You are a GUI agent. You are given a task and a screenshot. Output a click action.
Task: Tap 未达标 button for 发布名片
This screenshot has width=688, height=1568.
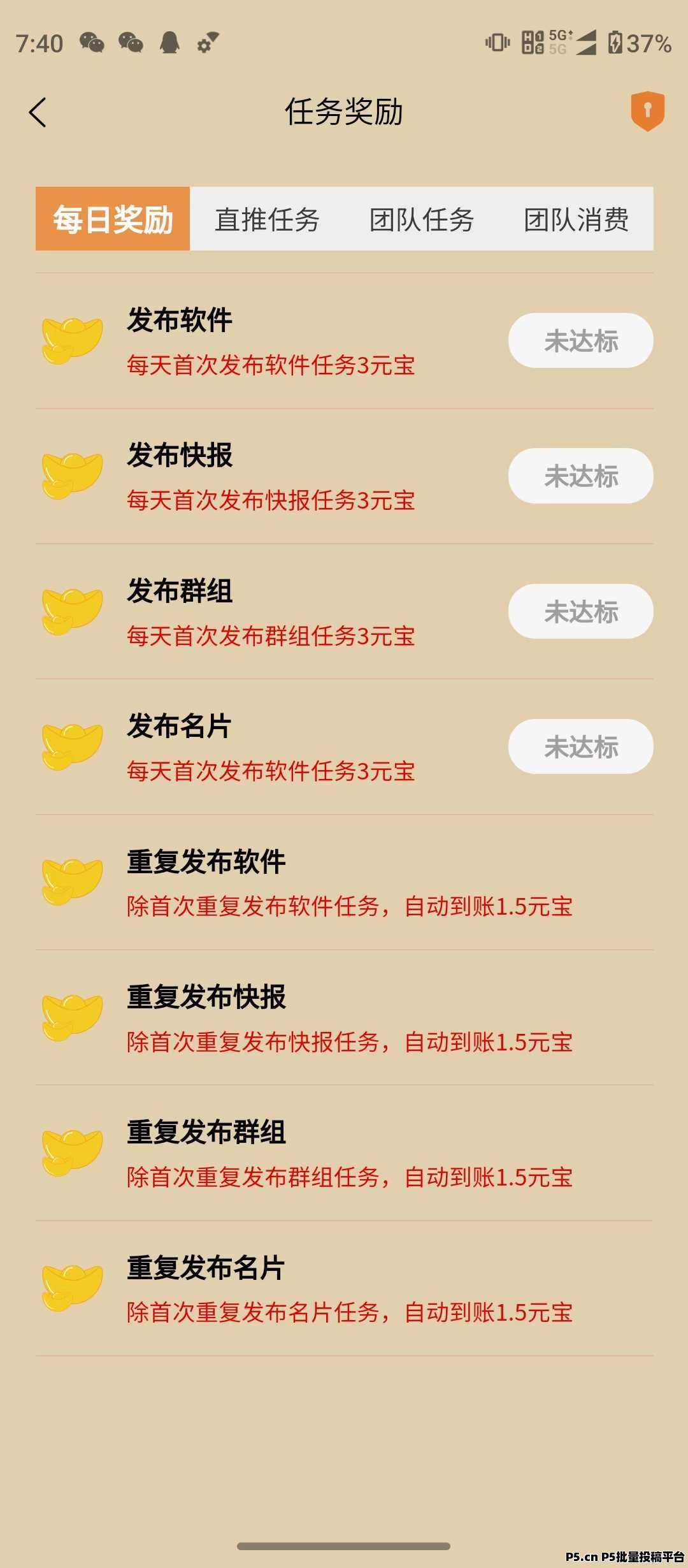pos(580,747)
